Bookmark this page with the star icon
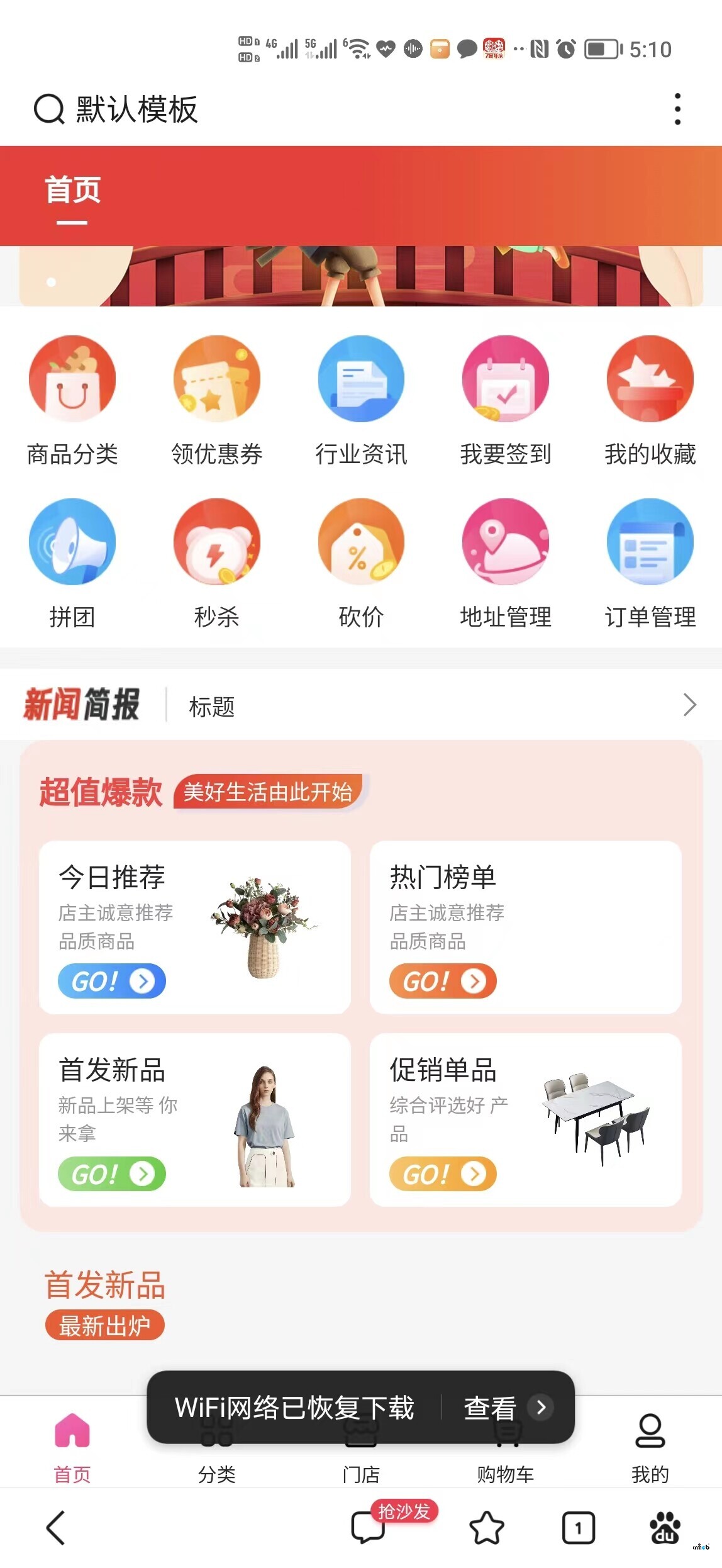Viewport: 722px width, 1568px height. point(487,1528)
